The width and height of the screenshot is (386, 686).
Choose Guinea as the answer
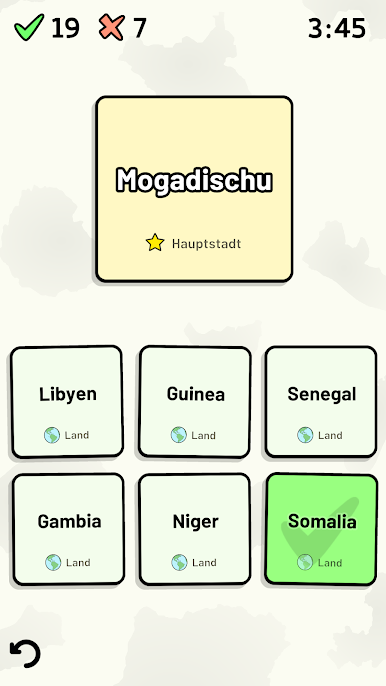pyautogui.click(x=195, y=402)
